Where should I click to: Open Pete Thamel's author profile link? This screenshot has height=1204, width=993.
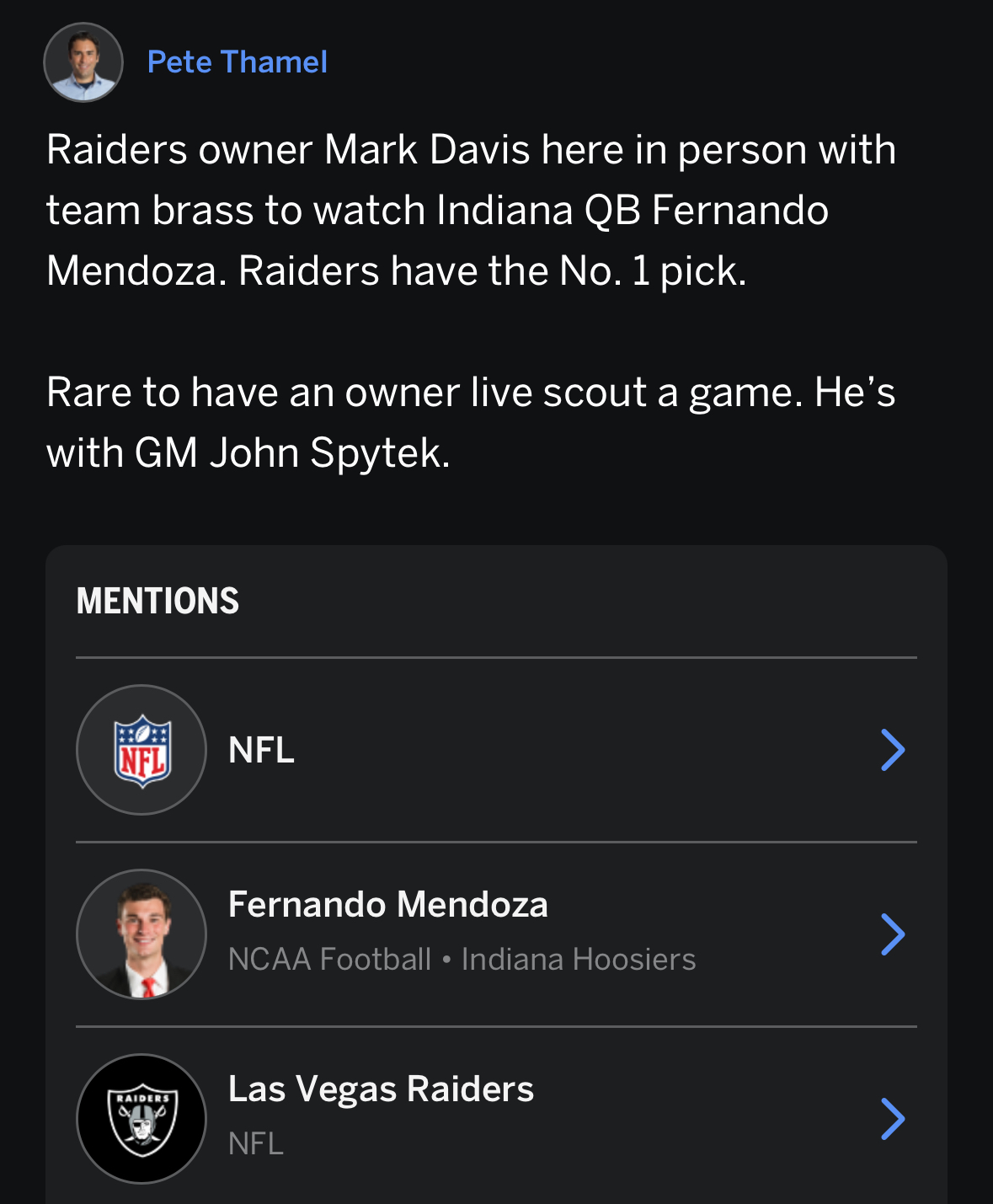237,62
